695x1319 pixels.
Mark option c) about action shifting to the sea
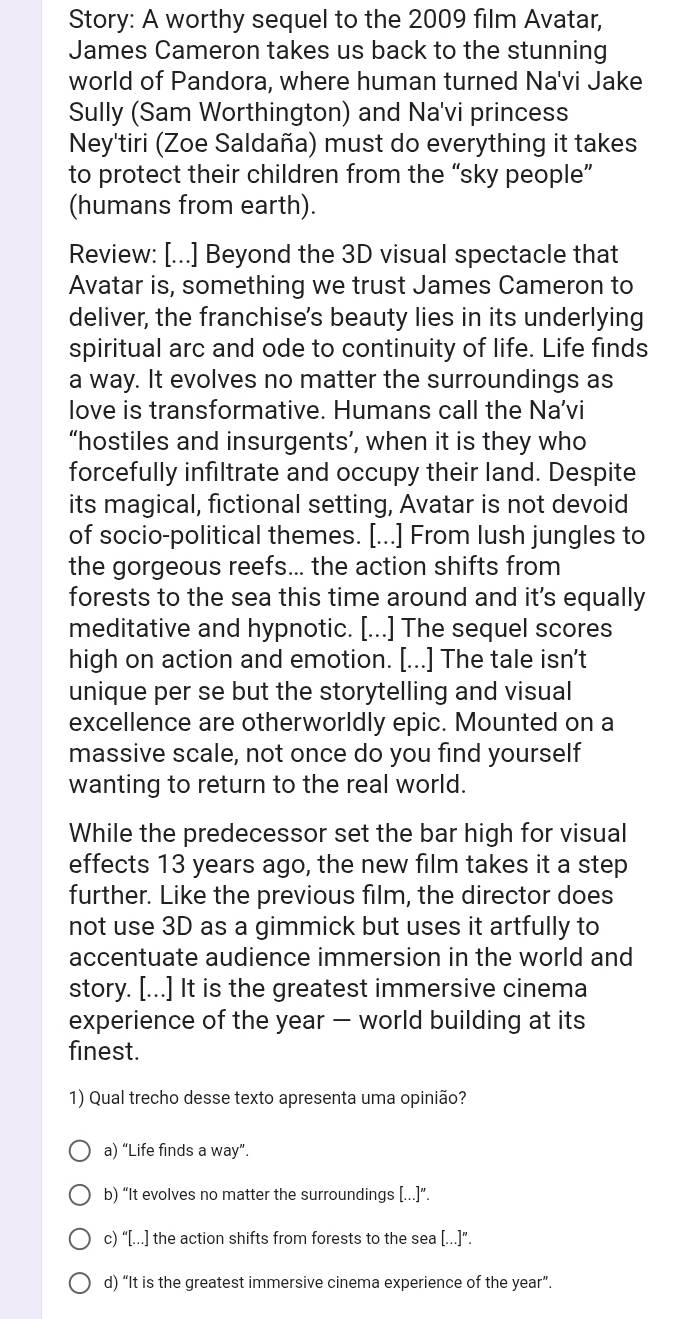(x=81, y=1239)
